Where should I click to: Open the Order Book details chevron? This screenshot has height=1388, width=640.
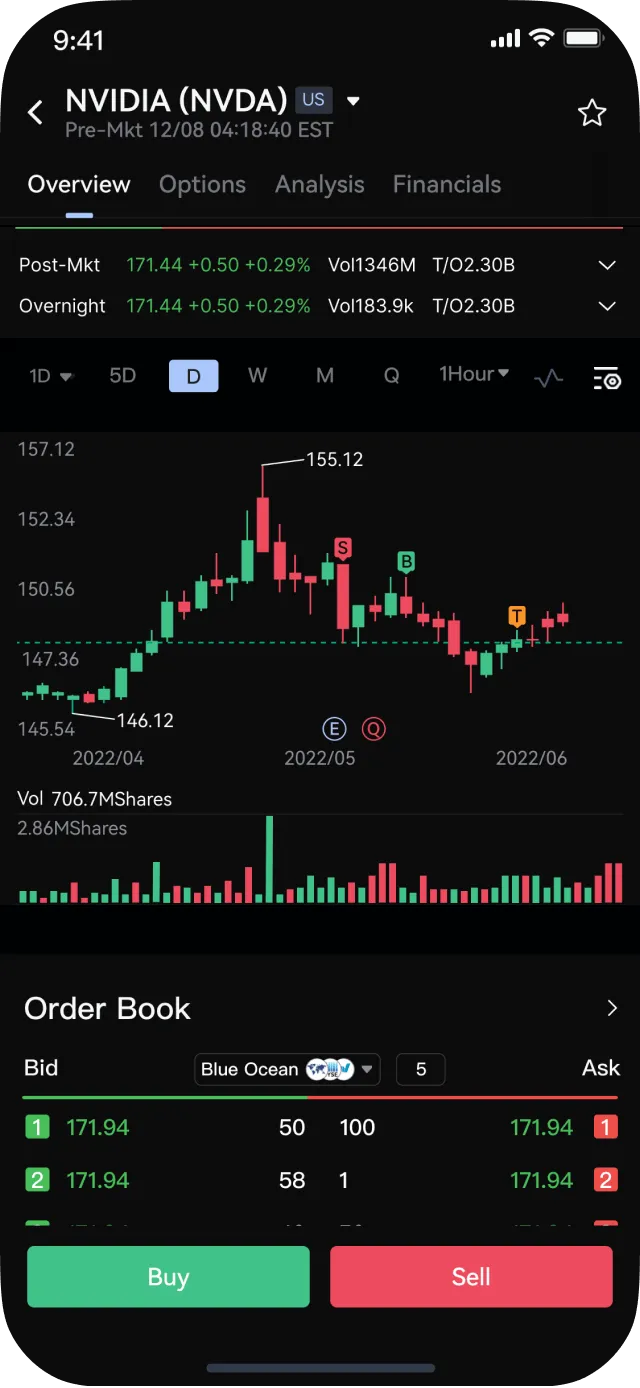pyautogui.click(x=612, y=1009)
